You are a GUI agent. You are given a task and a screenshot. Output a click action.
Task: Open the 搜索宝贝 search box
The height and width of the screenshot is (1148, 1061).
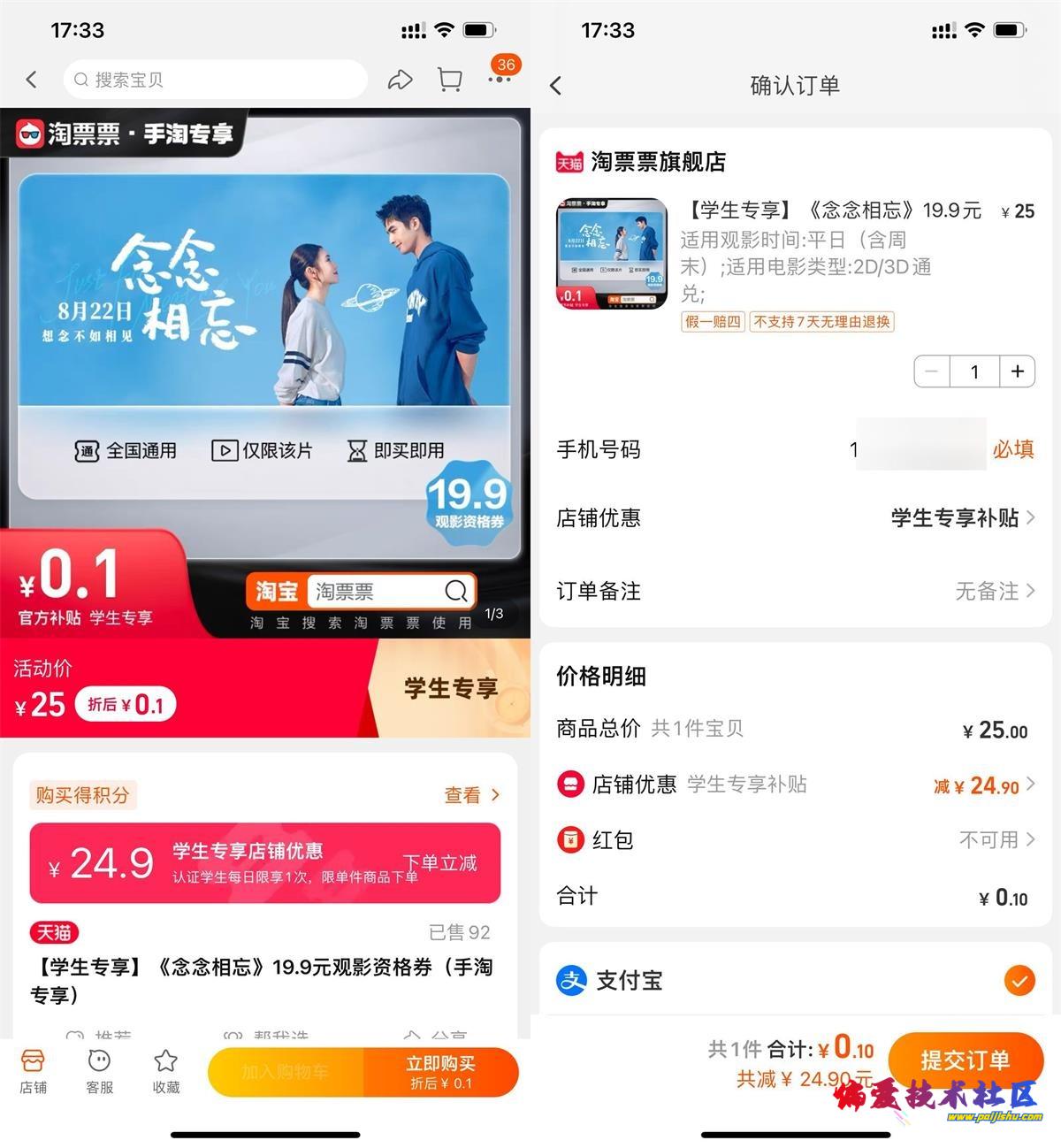tap(215, 80)
